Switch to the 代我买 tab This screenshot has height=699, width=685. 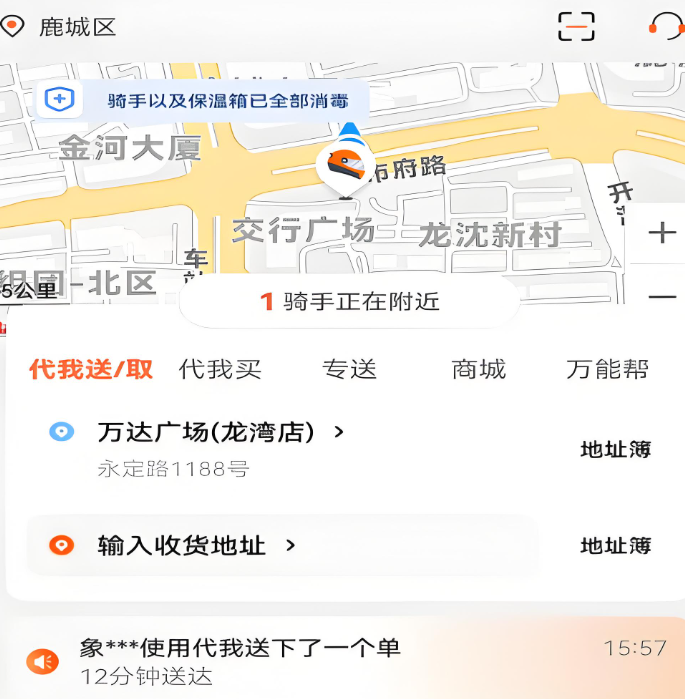coord(220,369)
